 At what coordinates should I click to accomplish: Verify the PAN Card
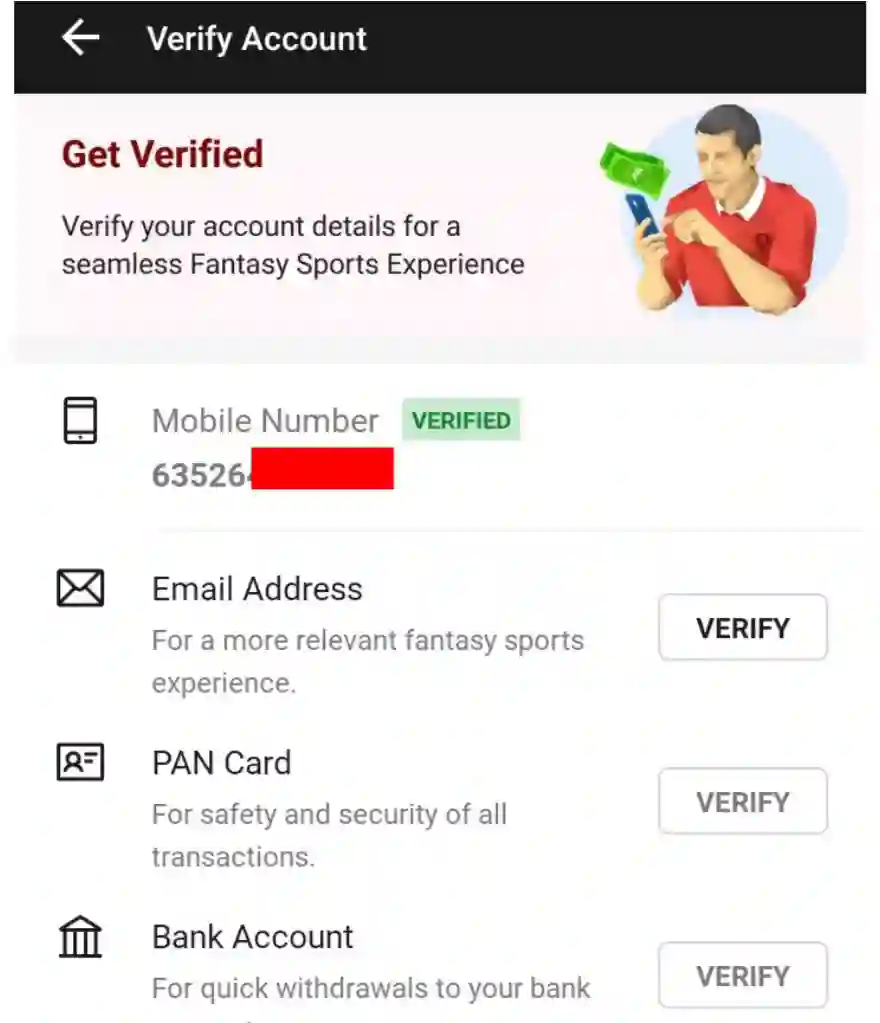pyautogui.click(x=742, y=802)
